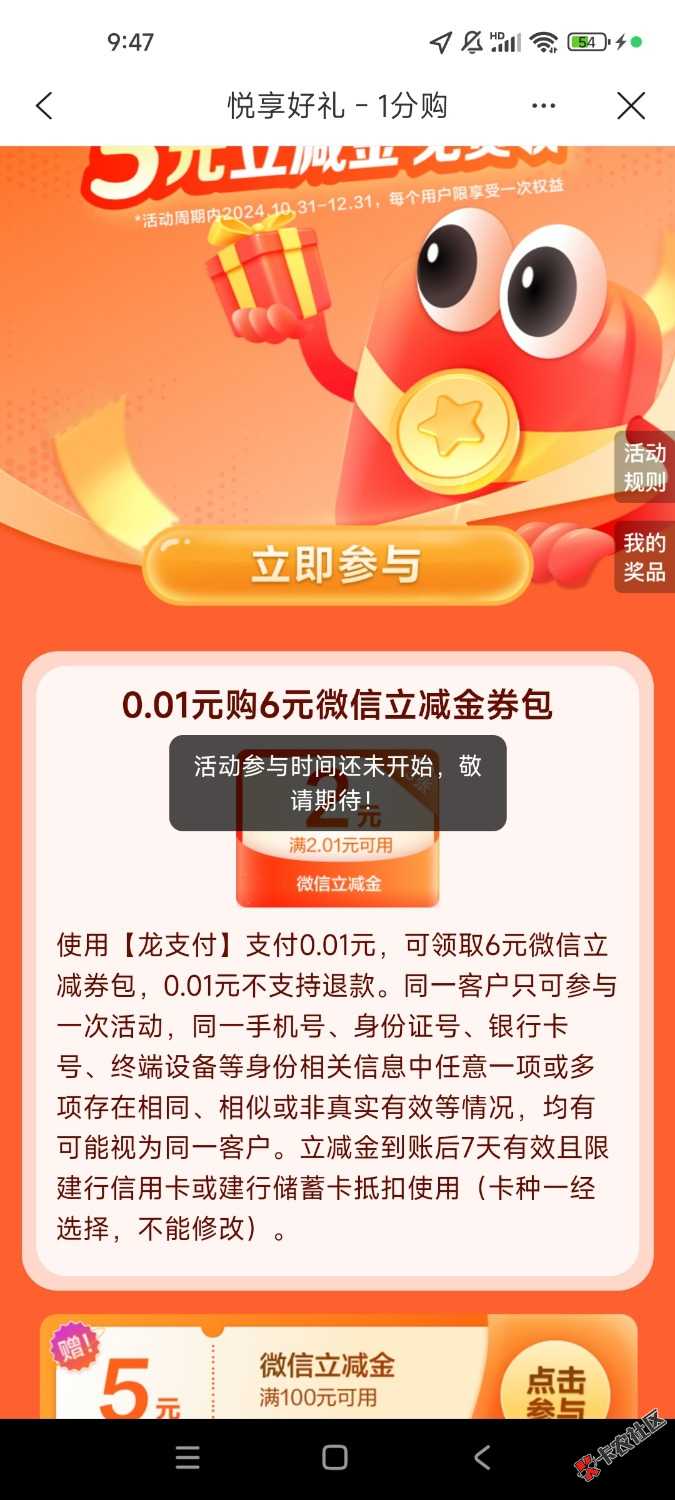675x1500 pixels.
Task: Close the 悦享好礼 page
Action: coord(630,106)
